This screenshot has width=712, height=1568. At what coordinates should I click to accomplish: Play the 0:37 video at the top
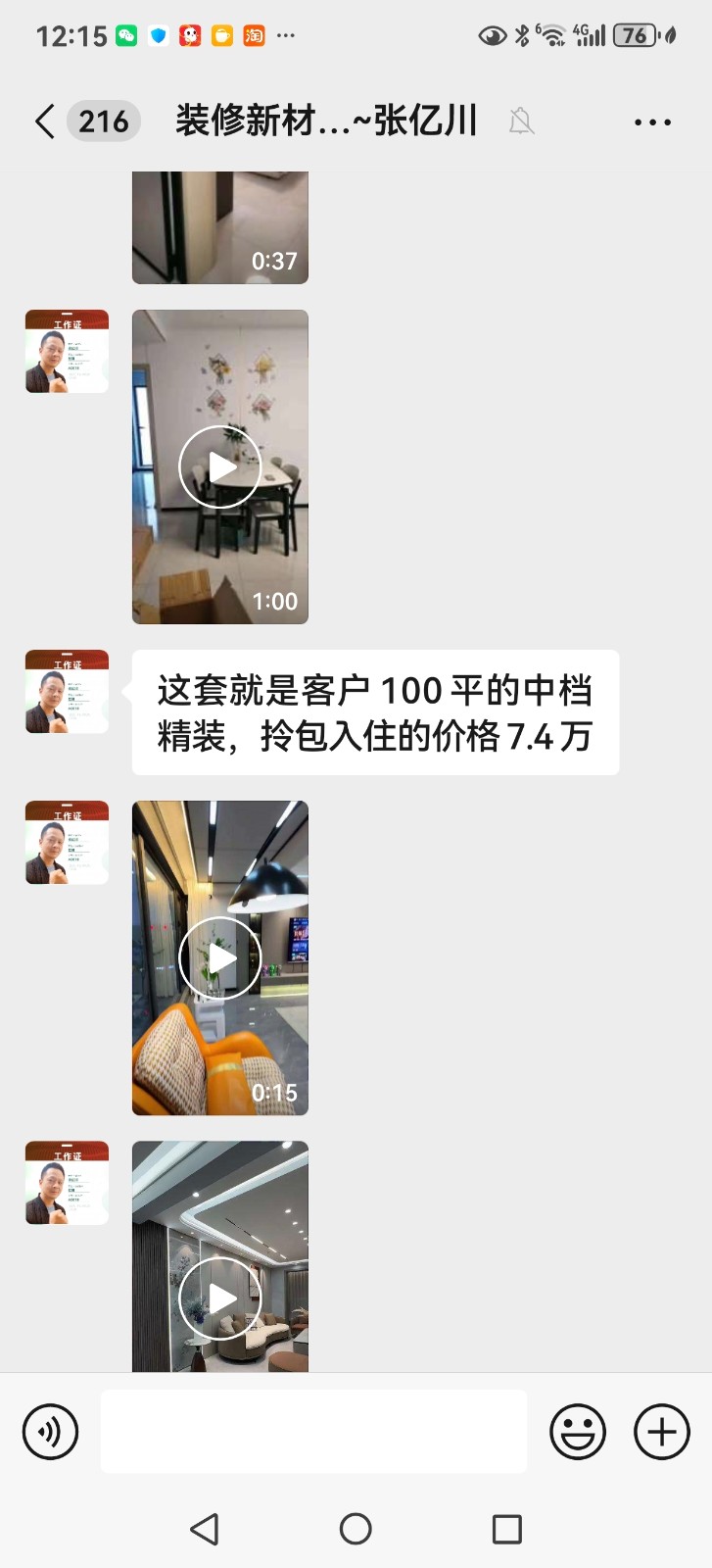[x=220, y=227]
